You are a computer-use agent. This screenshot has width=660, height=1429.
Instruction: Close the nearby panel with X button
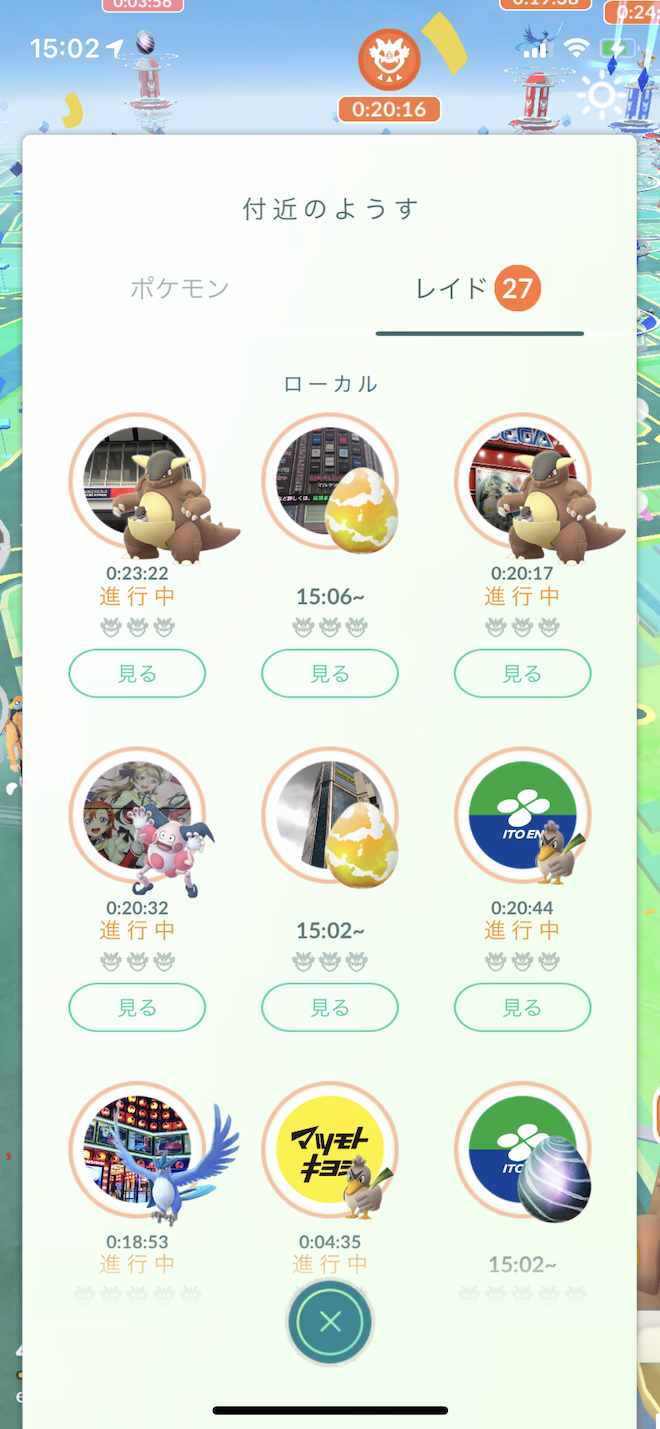tap(330, 1322)
